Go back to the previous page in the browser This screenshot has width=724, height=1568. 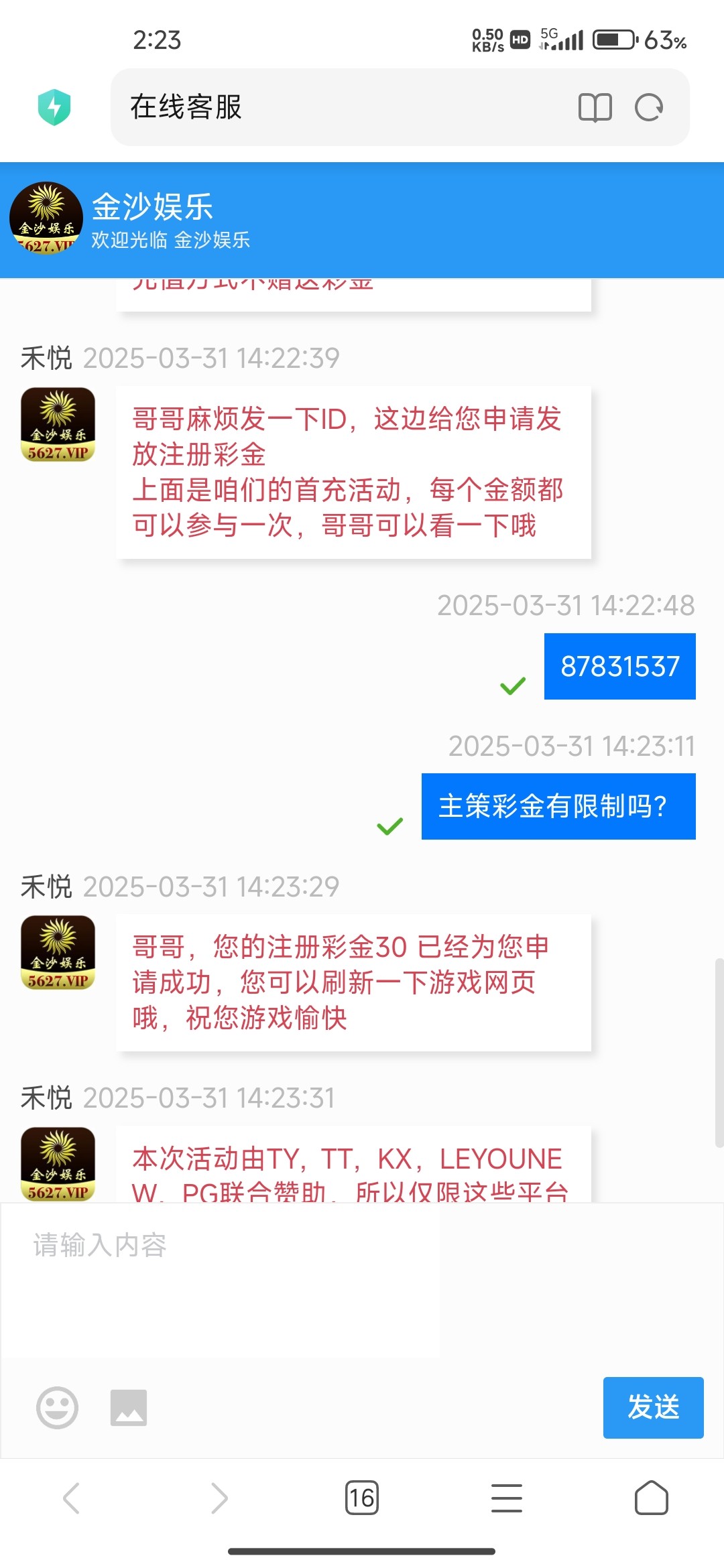[72, 1498]
